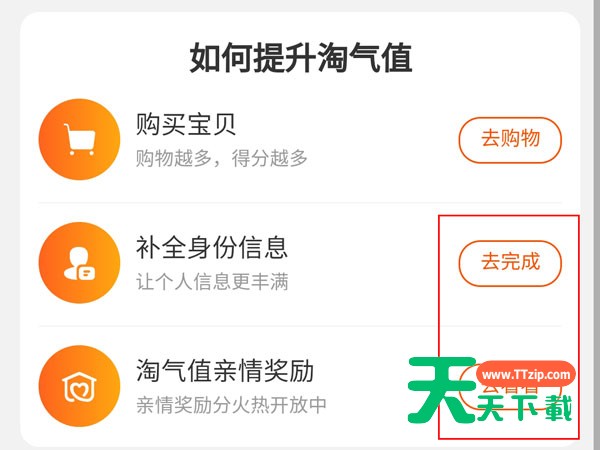This screenshot has height=450, width=600.
Task: Tap 去完成 for 补全身份信息
Action: (x=510, y=263)
